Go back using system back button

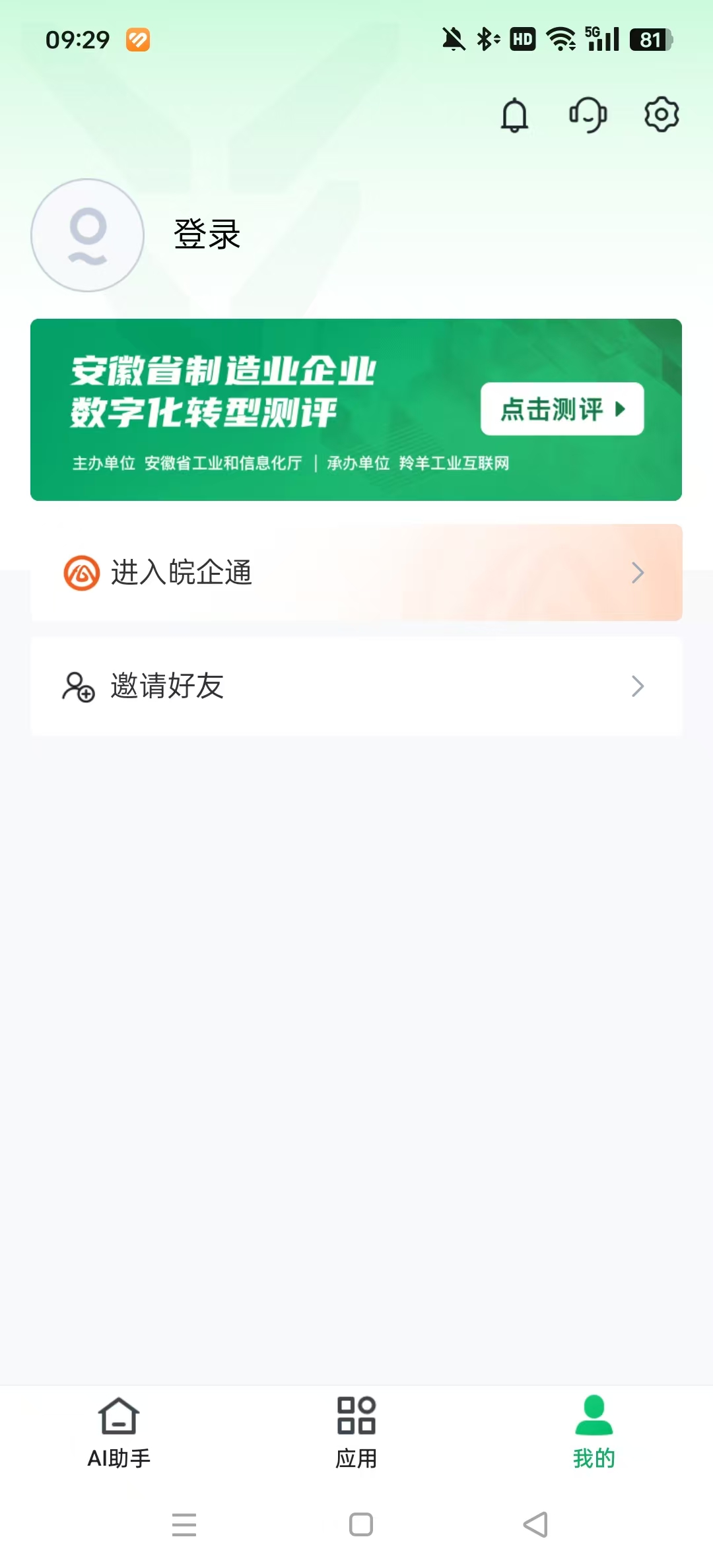coord(535,1524)
